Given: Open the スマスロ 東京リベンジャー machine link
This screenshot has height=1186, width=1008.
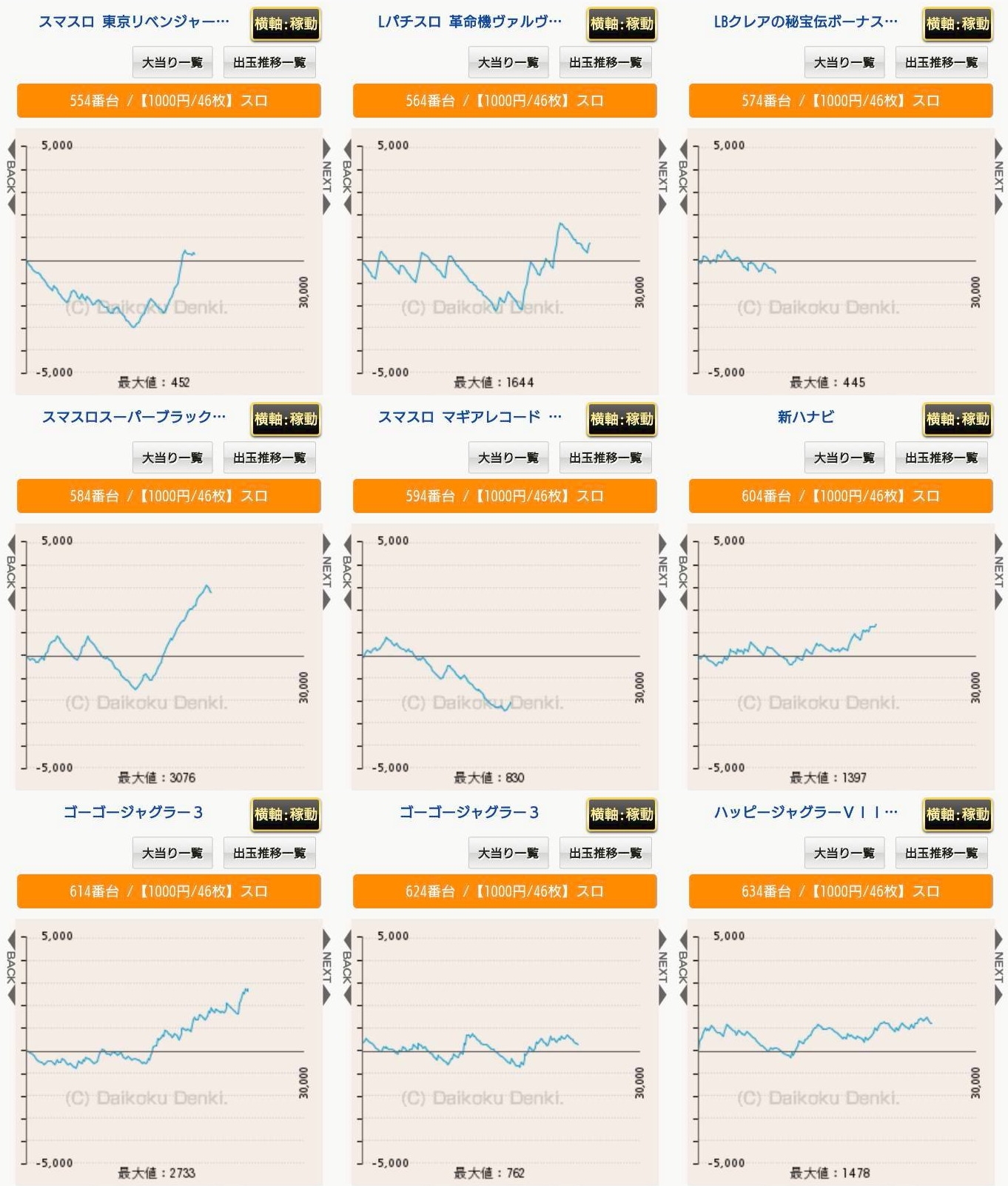Looking at the screenshot, I should [133, 22].
